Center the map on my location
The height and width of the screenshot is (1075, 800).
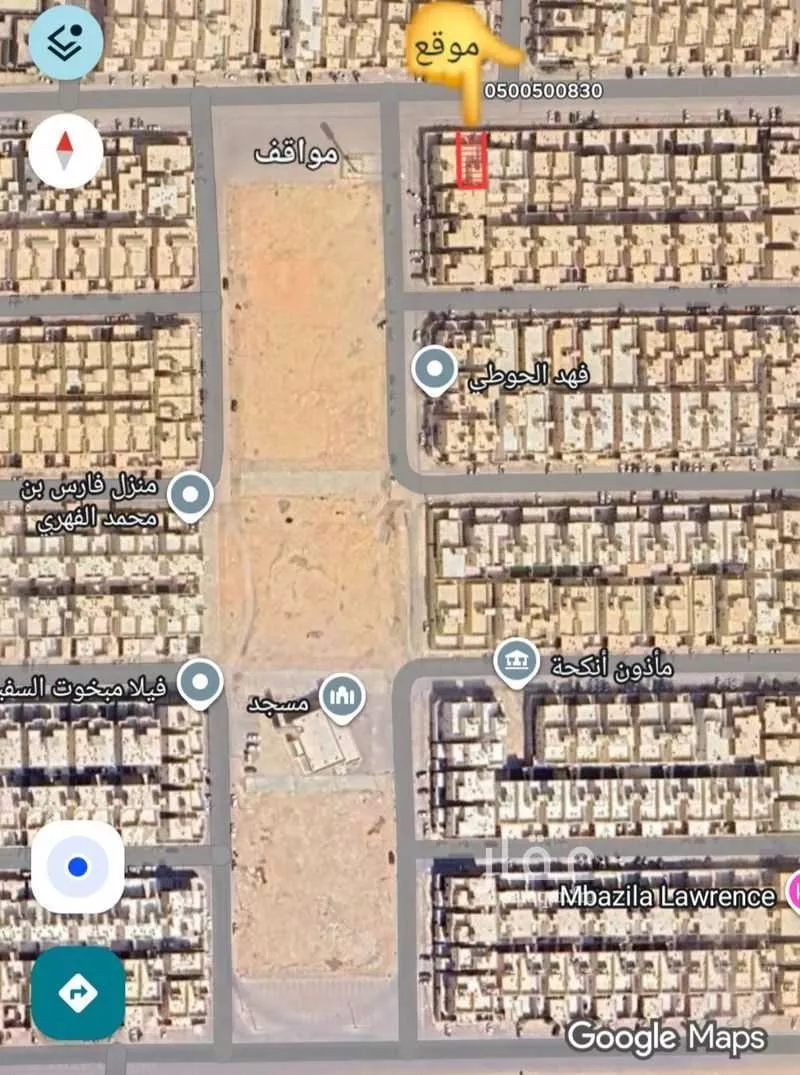pyautogui.click(x=78, y=867)
